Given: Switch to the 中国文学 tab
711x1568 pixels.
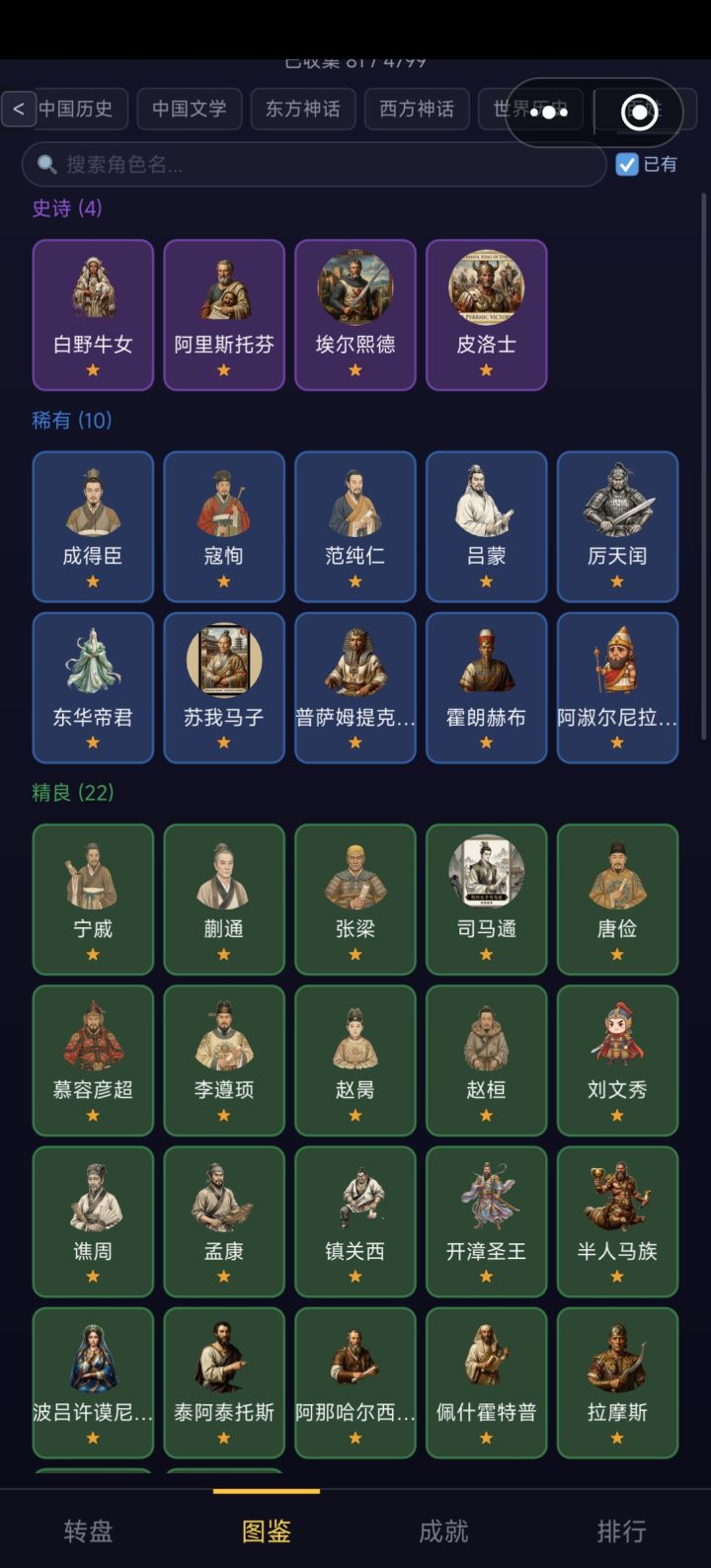Looking at the screenshot, I should (x=190, y=110).
